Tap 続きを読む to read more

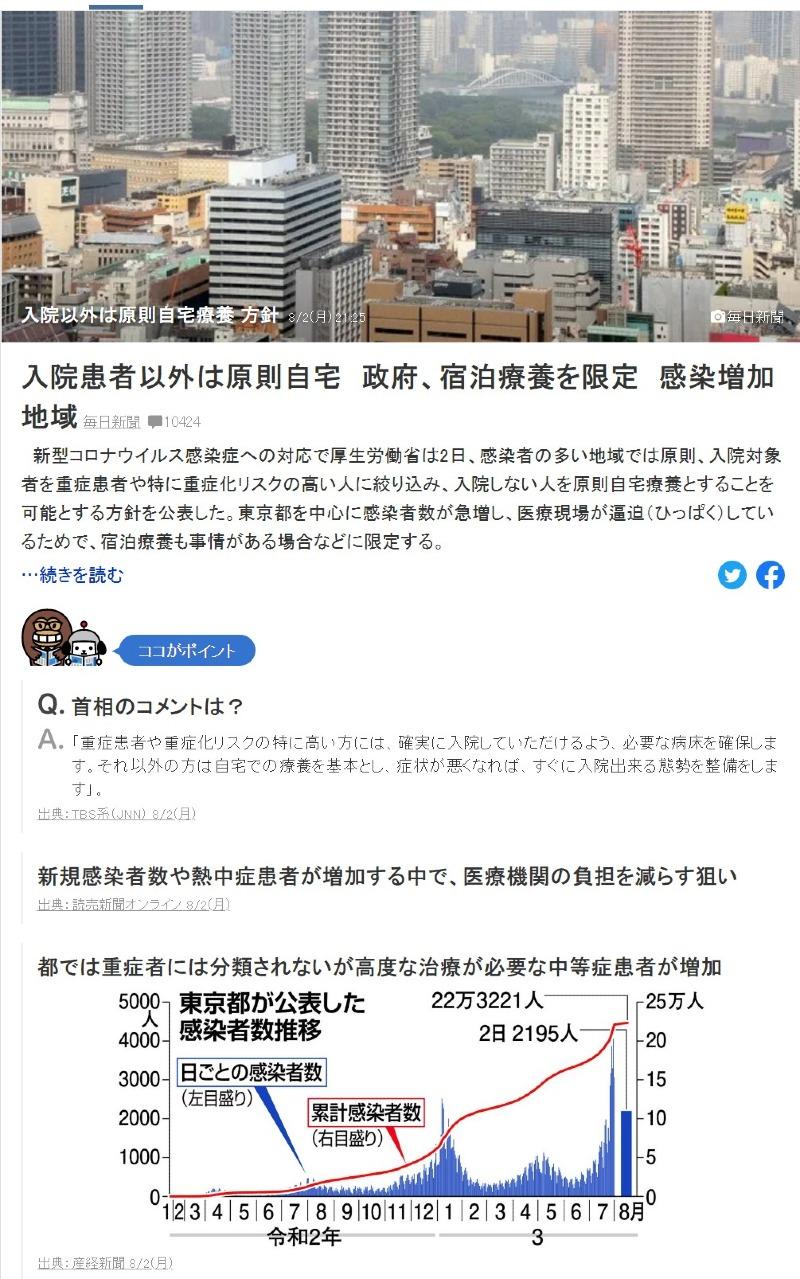[72, 575]
